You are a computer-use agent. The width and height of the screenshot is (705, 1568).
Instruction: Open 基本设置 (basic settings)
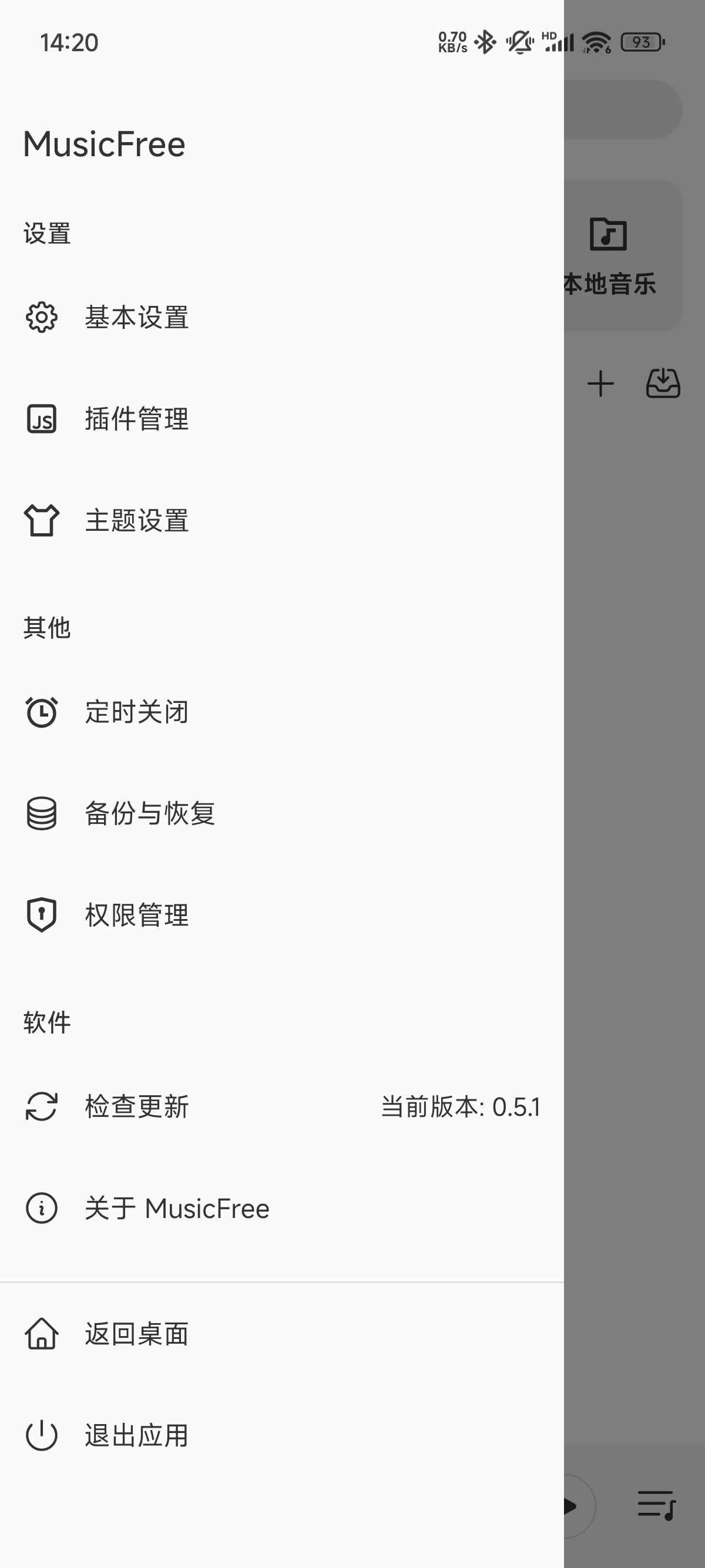[x=137, y=317]
